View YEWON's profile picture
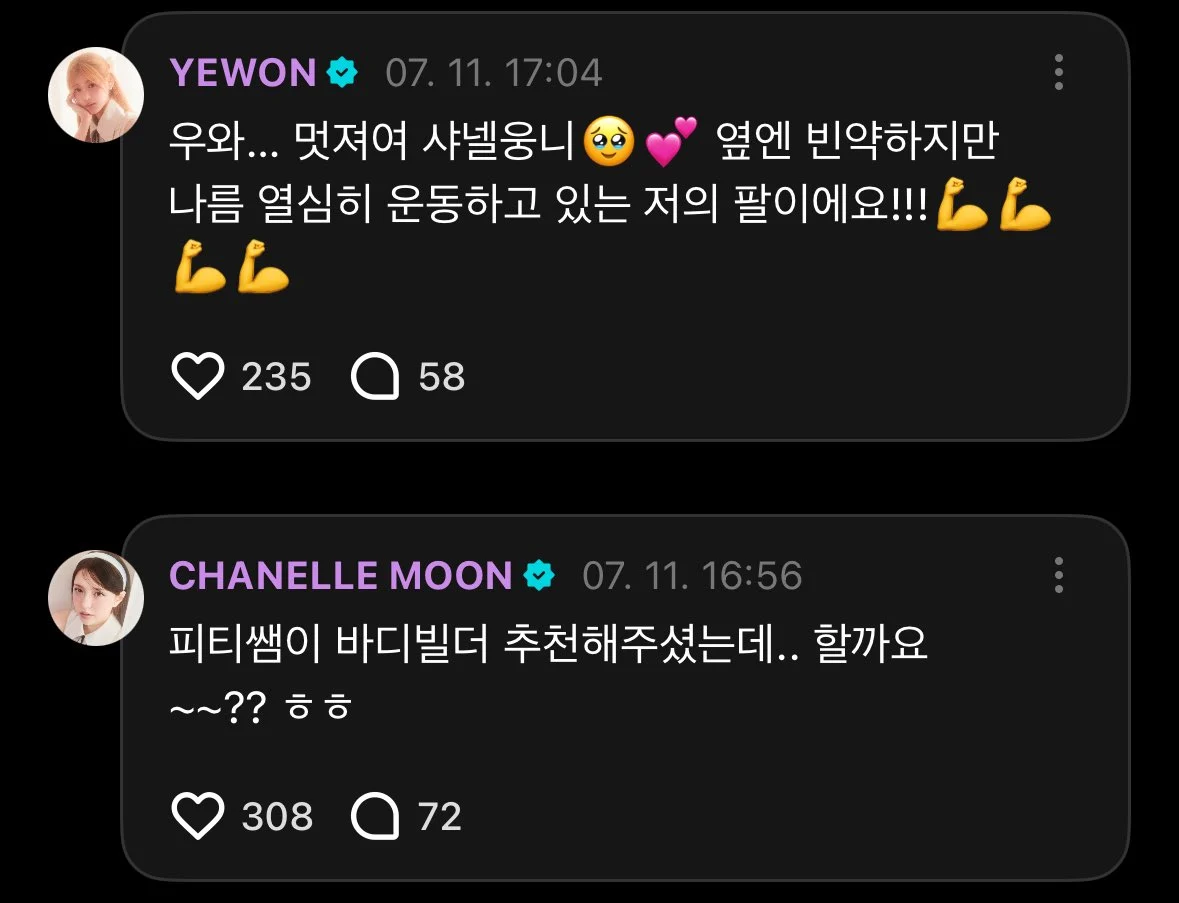The height and width of the screenshot is (903, 1179). (x=96, y=95)
